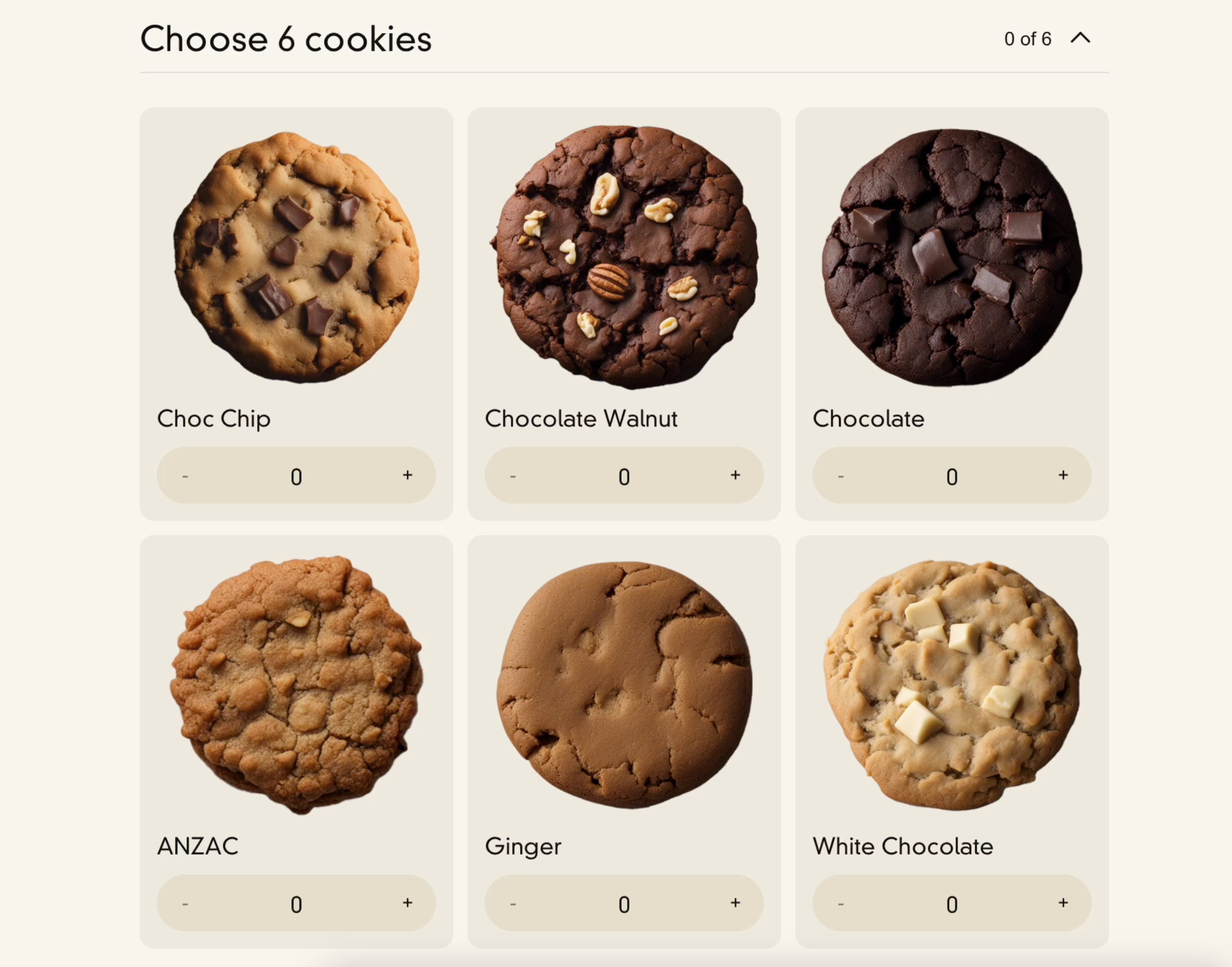Add one ANZAC cookie
Screen dimensions: 1232x967
click(407, 903)
